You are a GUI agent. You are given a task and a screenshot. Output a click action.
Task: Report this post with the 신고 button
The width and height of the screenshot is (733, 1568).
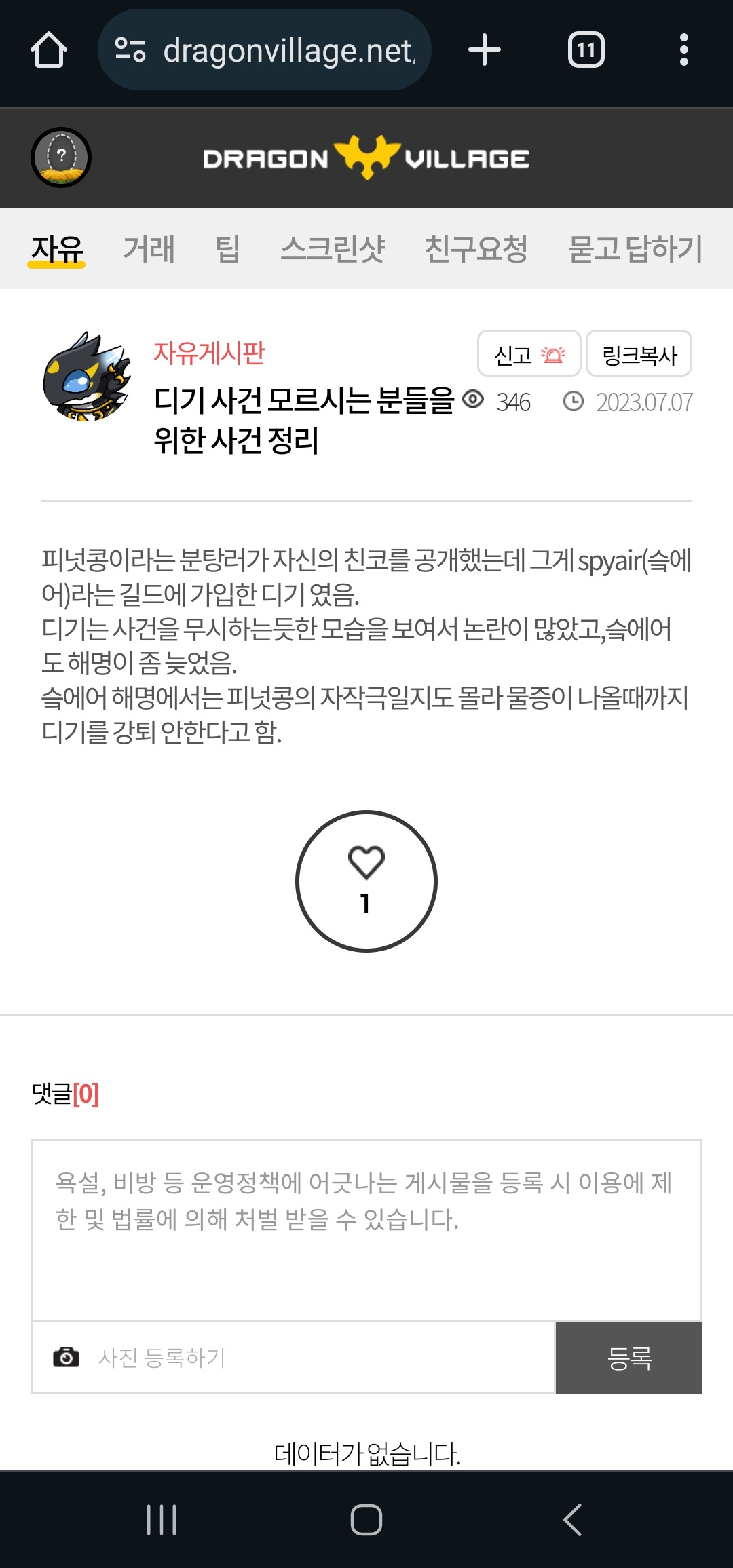[529, 353]
